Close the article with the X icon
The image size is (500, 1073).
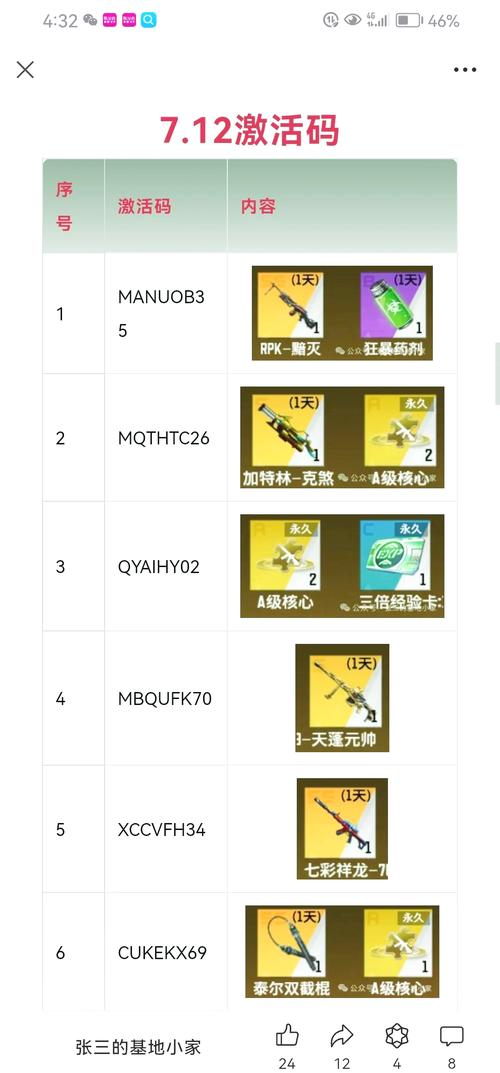(25, 69)
